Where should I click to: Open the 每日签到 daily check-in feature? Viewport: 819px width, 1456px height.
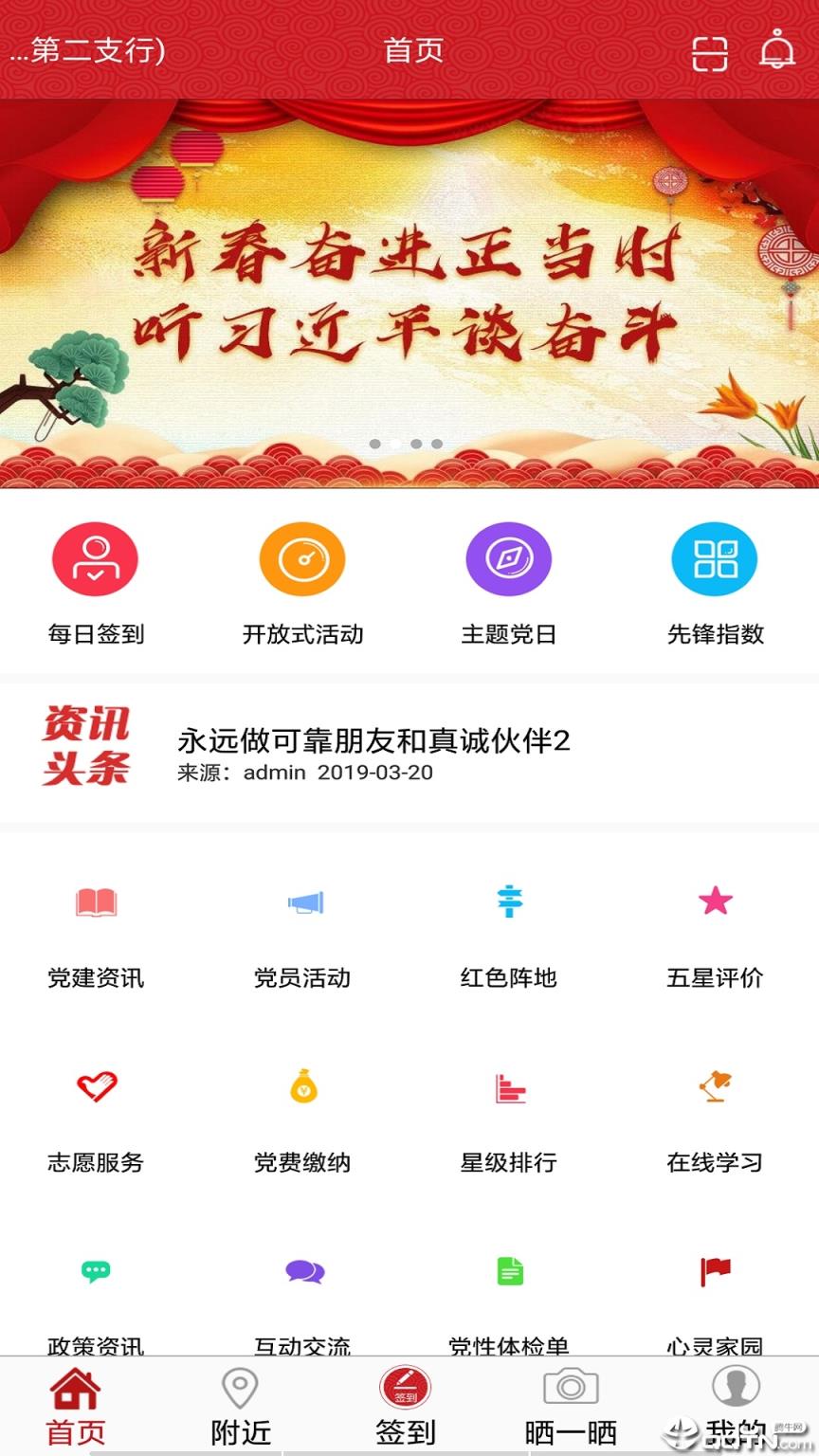95,558
